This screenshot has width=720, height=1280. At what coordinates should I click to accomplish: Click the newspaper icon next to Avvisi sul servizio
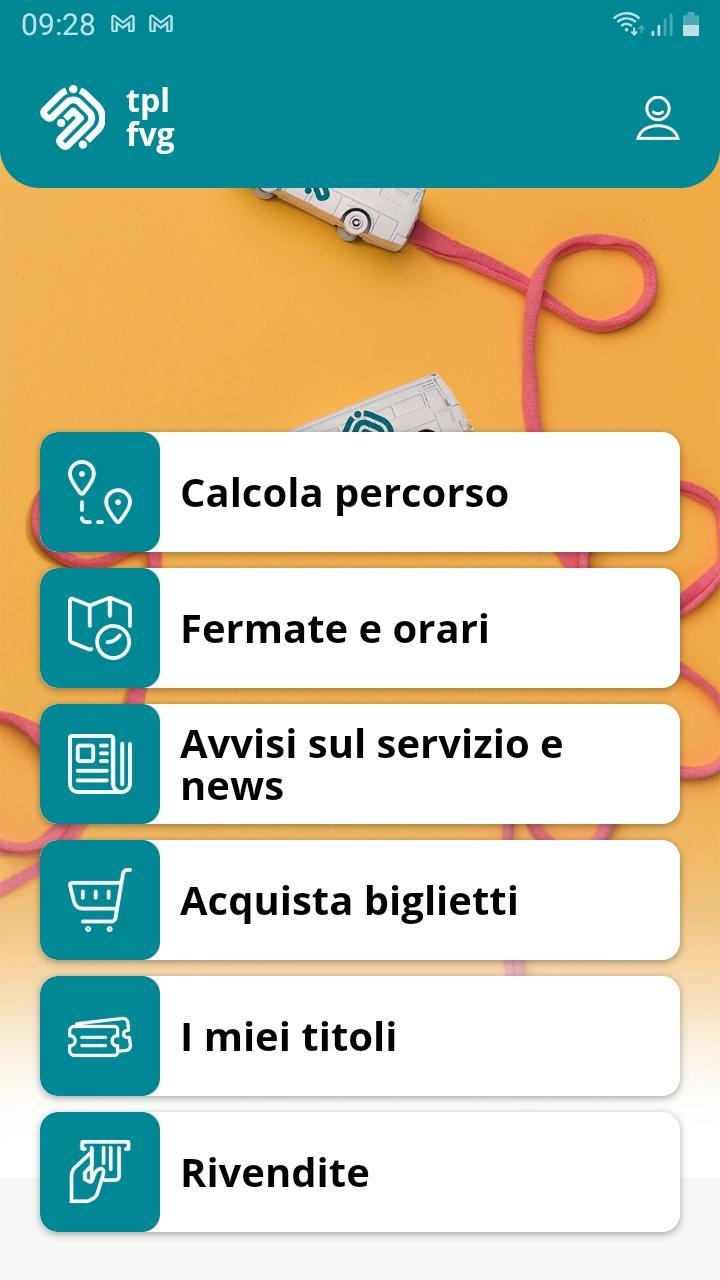click(100, 763)
